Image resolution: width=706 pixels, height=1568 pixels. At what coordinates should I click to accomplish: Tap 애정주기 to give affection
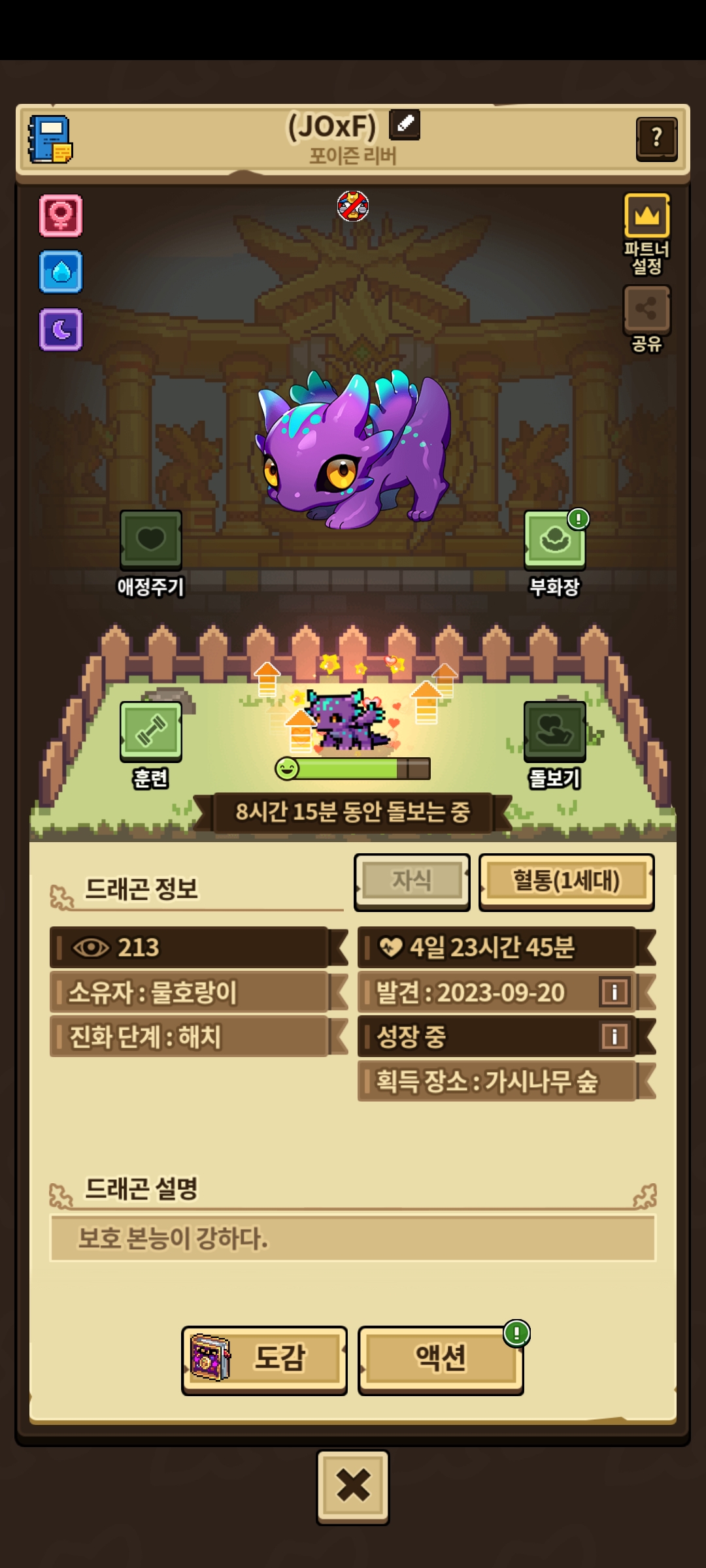point(150,541)
